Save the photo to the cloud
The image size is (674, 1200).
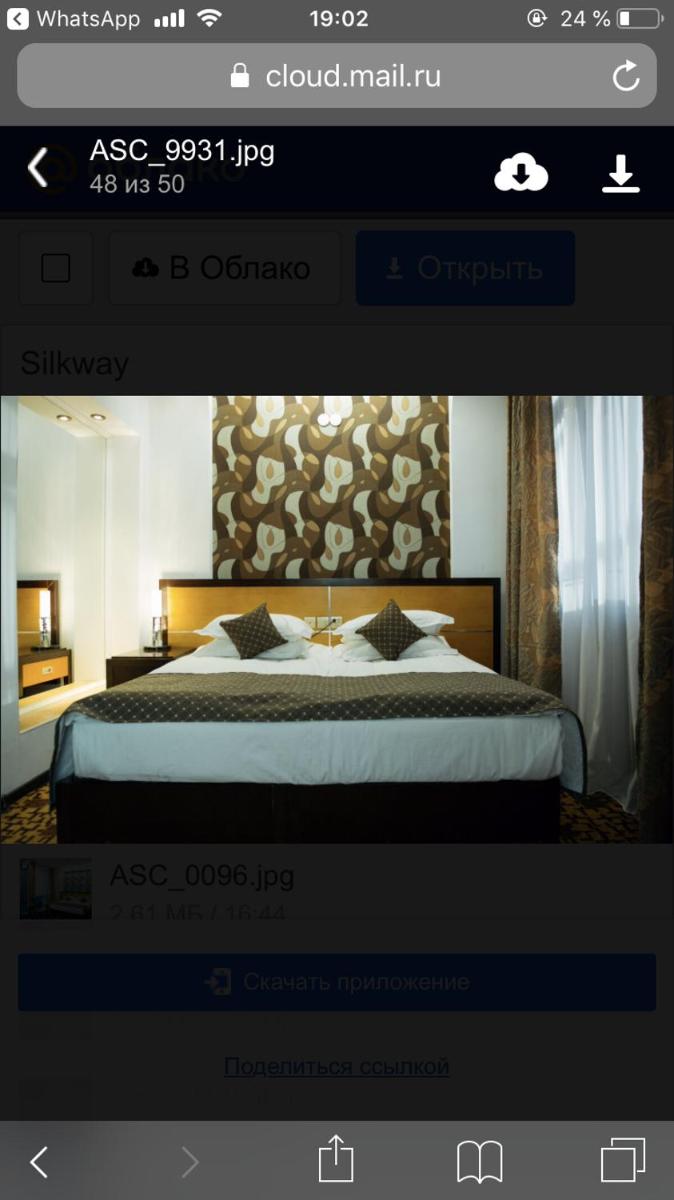click(x=521, y=172)
